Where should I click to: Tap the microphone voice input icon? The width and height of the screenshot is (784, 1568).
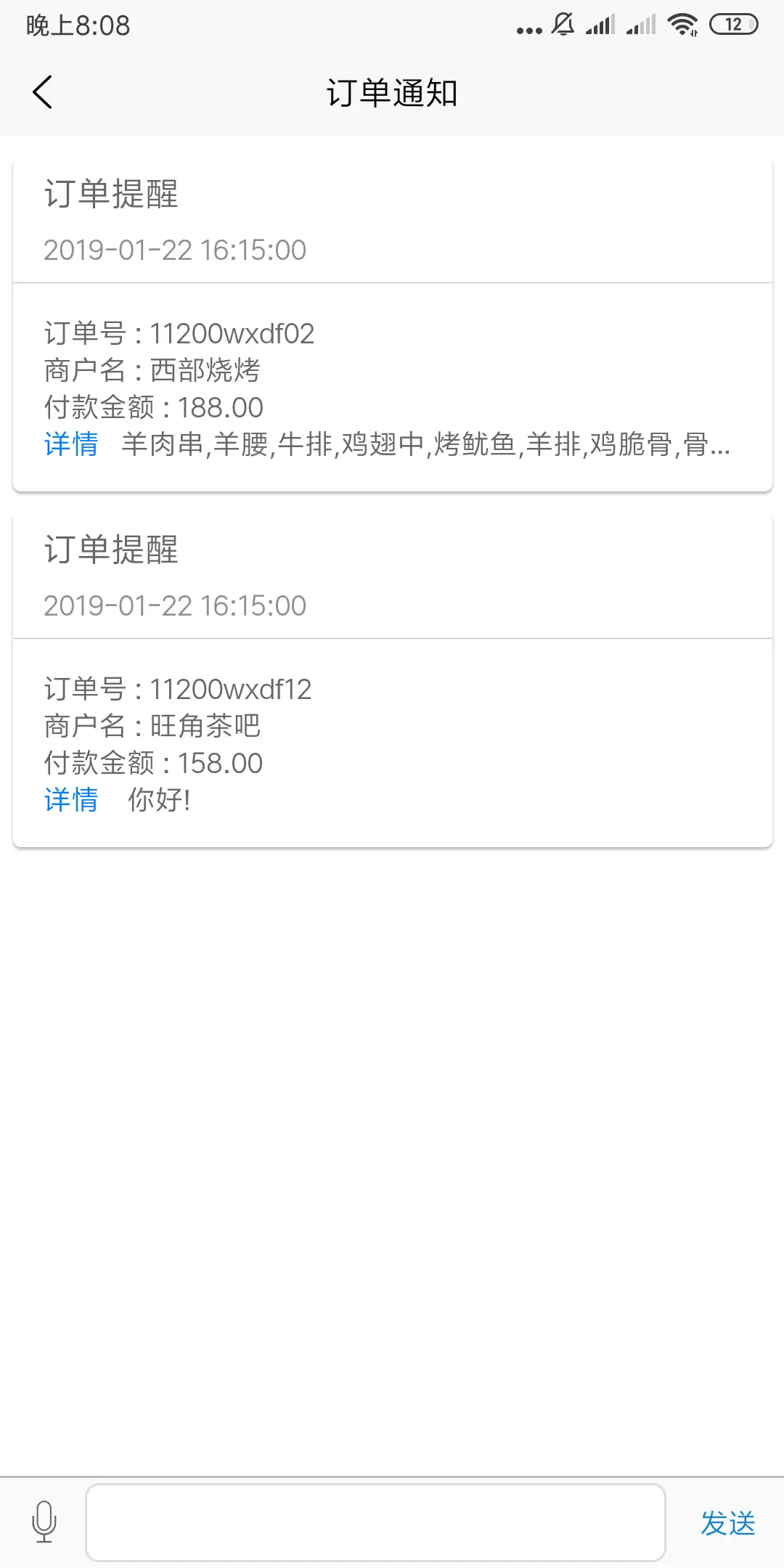pos(44,1522)
